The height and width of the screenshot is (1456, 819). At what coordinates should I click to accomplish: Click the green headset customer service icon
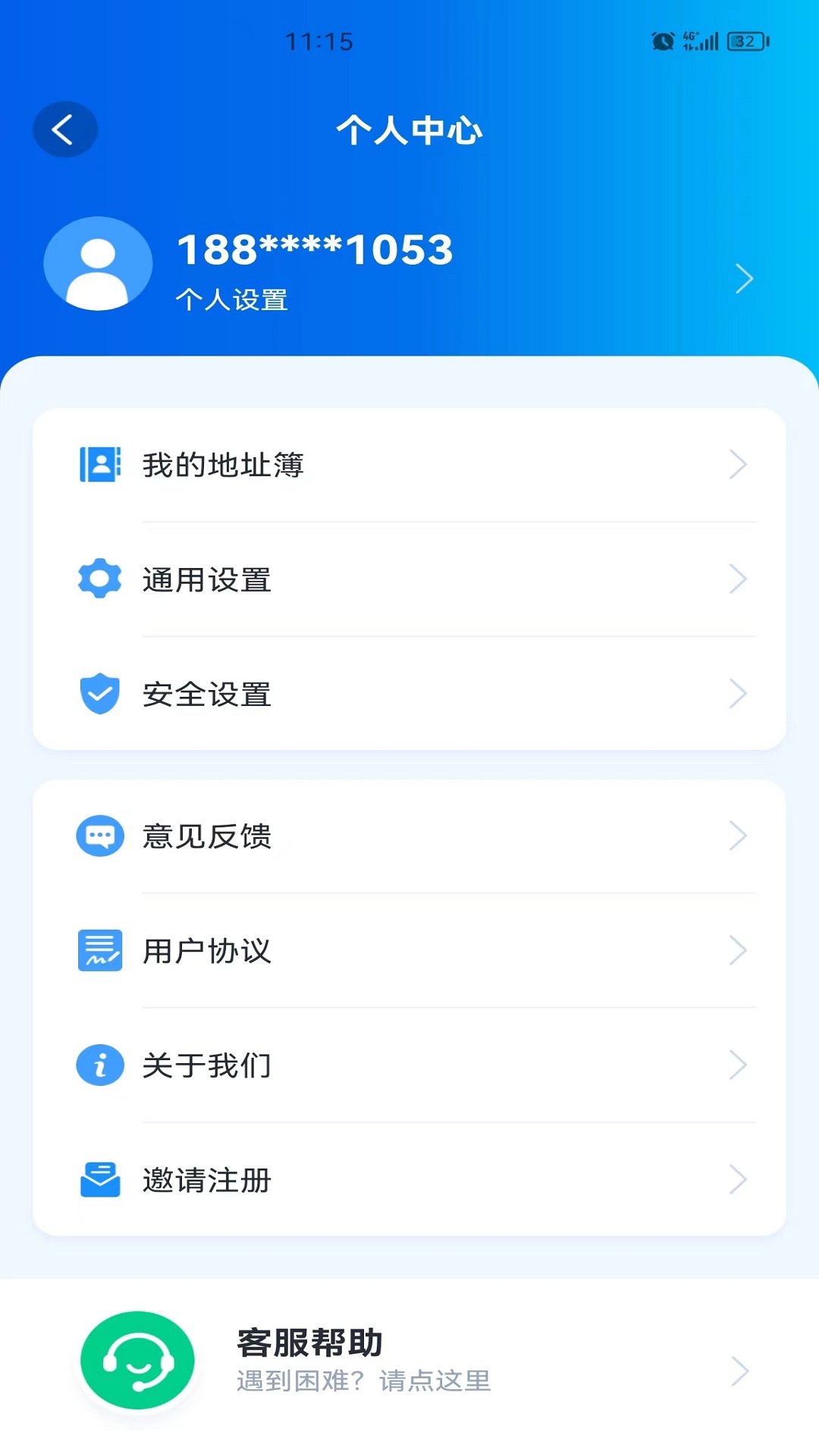[136, 1360]
